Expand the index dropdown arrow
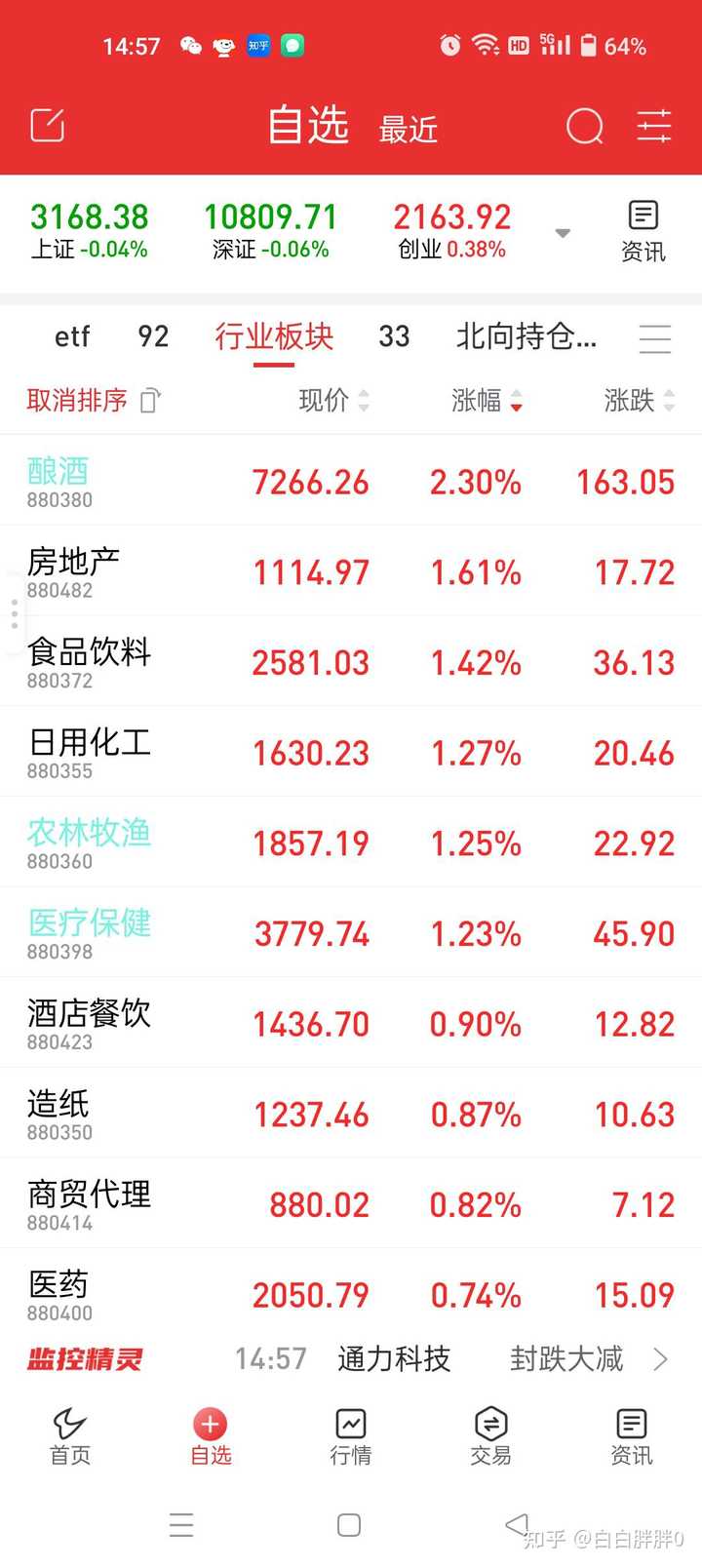This screenshot has width=702, height=1568. pos(563,233)
